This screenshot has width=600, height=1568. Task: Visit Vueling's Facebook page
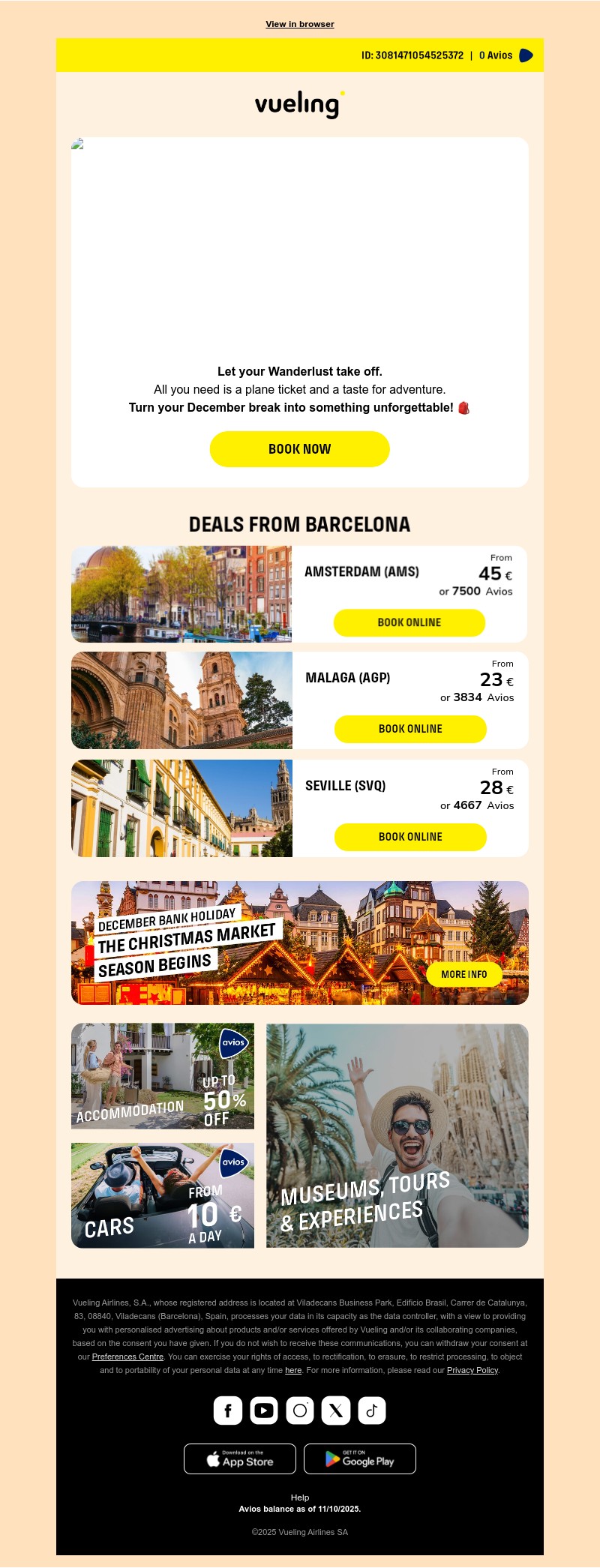pos(228,1411)
